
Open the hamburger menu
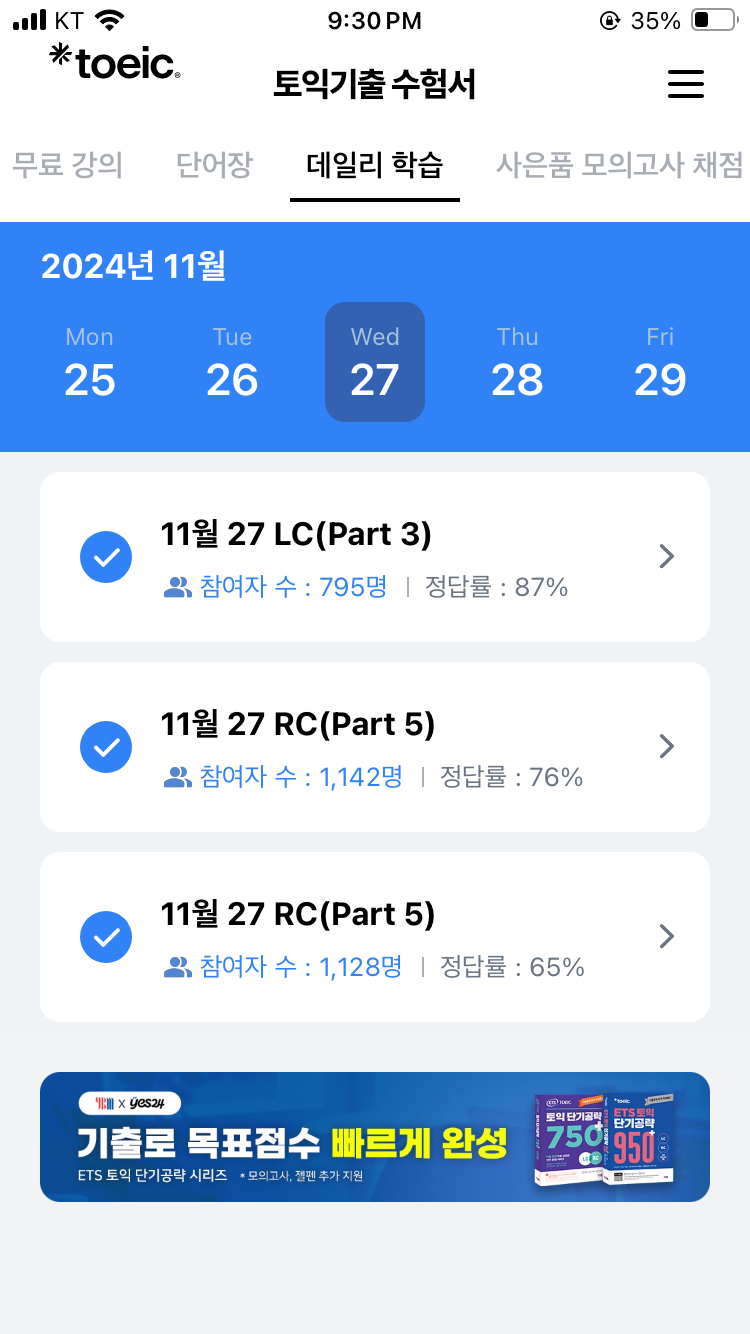[x=686, y=84]
